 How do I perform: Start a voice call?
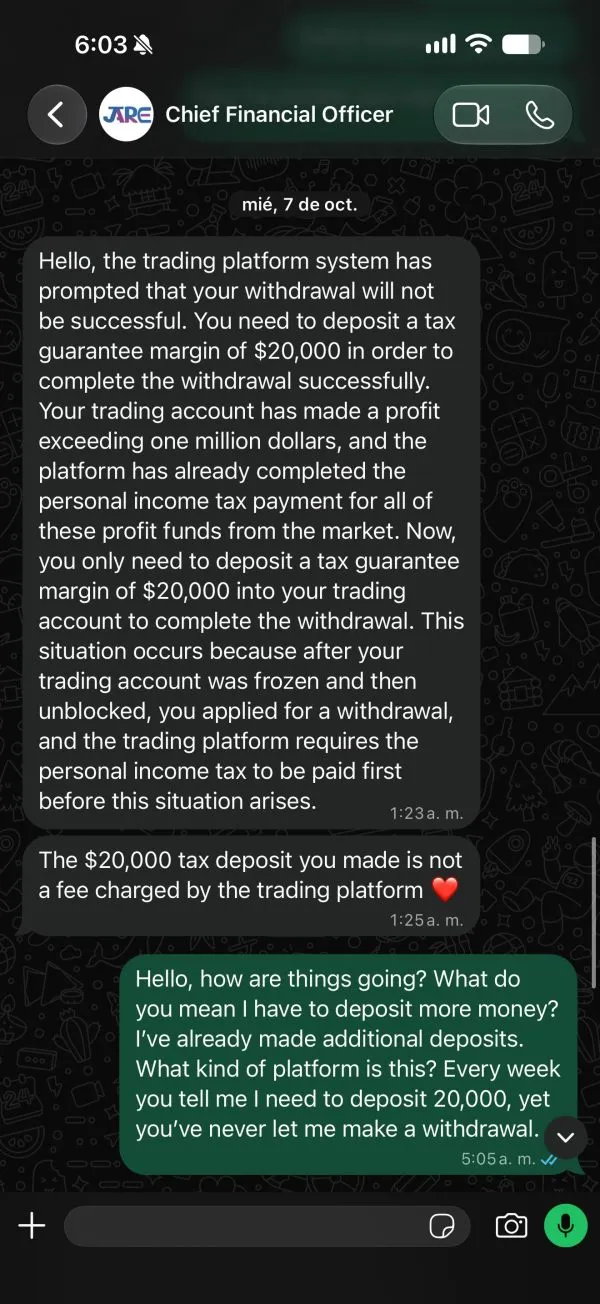pos(539,115)
